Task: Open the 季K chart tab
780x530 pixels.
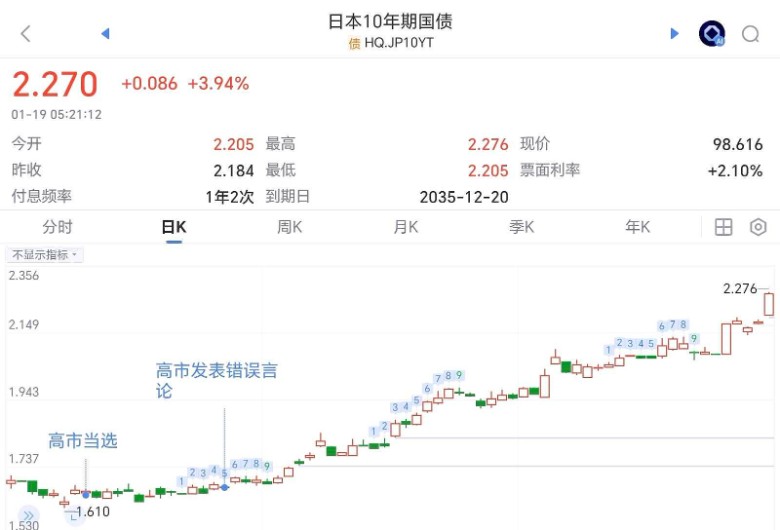Action: [x=521, y=227]
